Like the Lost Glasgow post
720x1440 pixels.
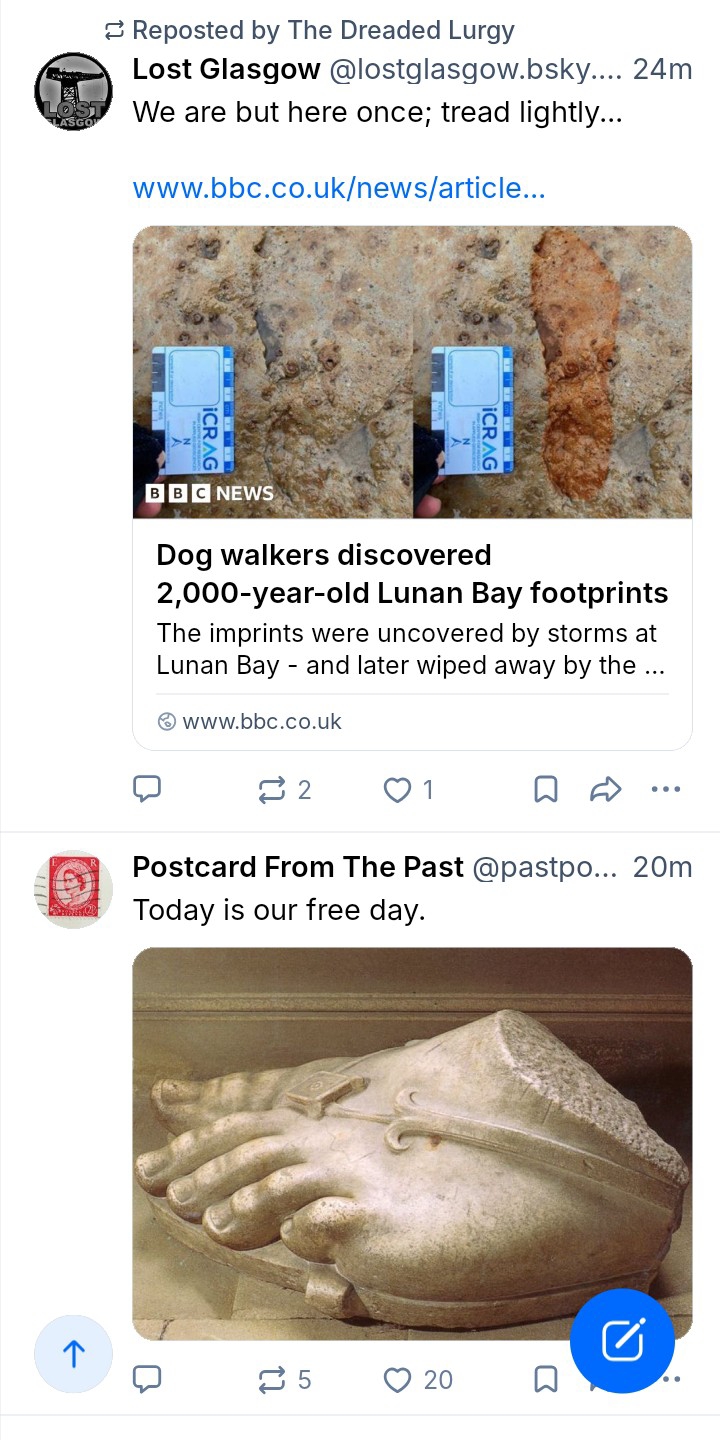pos(398,790)
